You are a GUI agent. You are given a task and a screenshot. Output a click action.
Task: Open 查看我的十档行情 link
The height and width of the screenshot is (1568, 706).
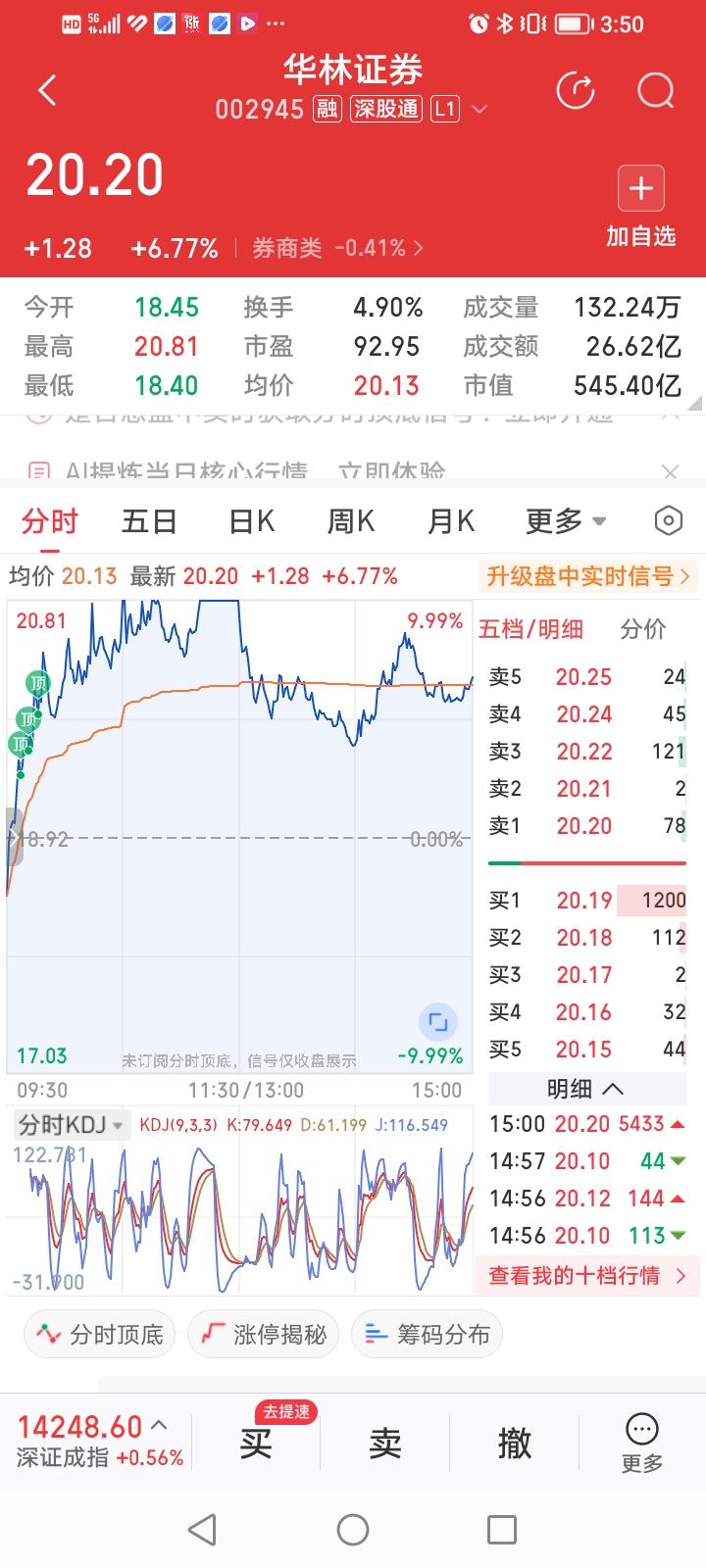(x=585, y=1276)
